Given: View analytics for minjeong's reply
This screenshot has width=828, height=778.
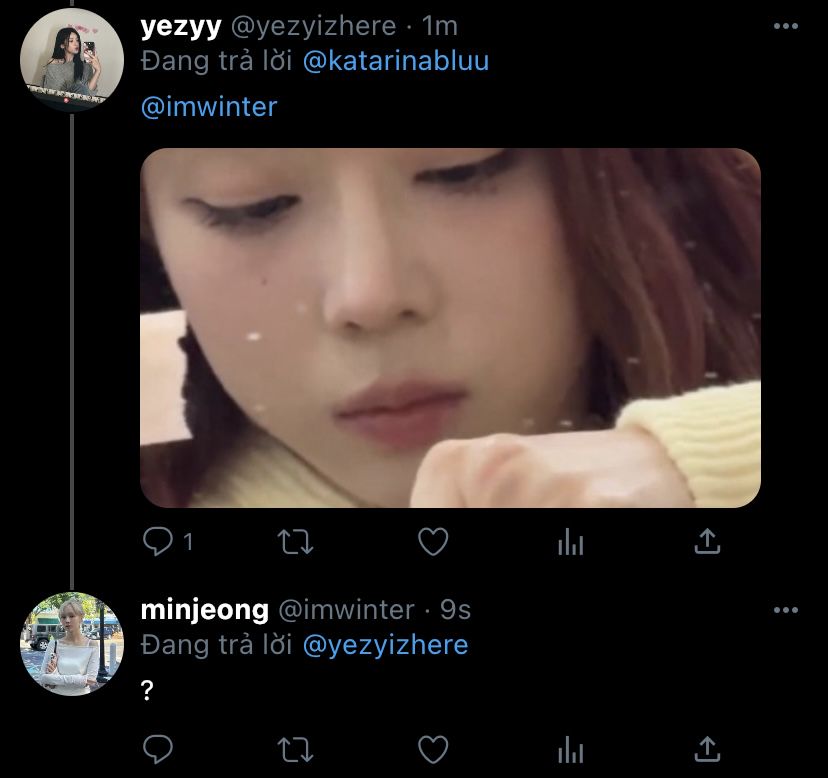Looking at the screenshot, I should pos(570,749).
